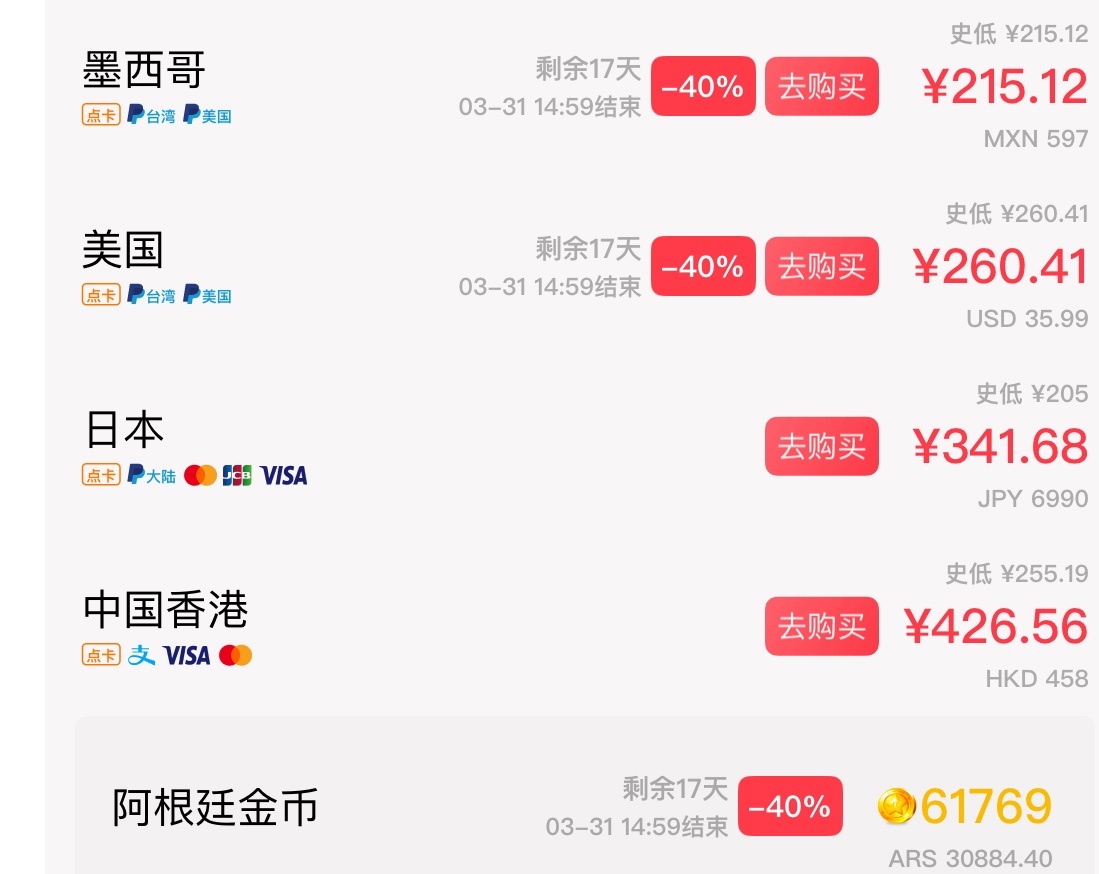Buy from the 美国 region
Viewport: 1099px width, 874px height.
pyautogui.click(x=821, y=267)
